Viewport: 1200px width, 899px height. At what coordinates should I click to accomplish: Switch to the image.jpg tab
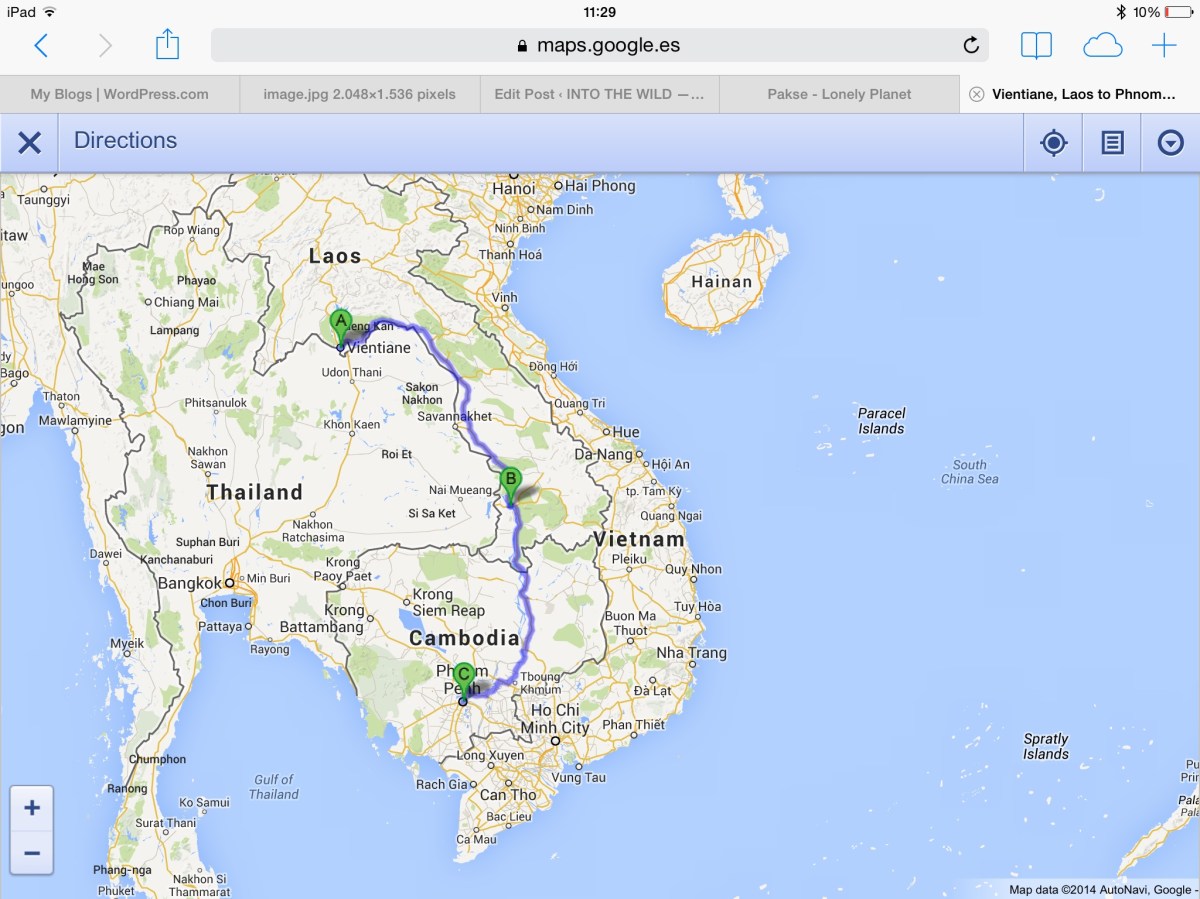359,94
